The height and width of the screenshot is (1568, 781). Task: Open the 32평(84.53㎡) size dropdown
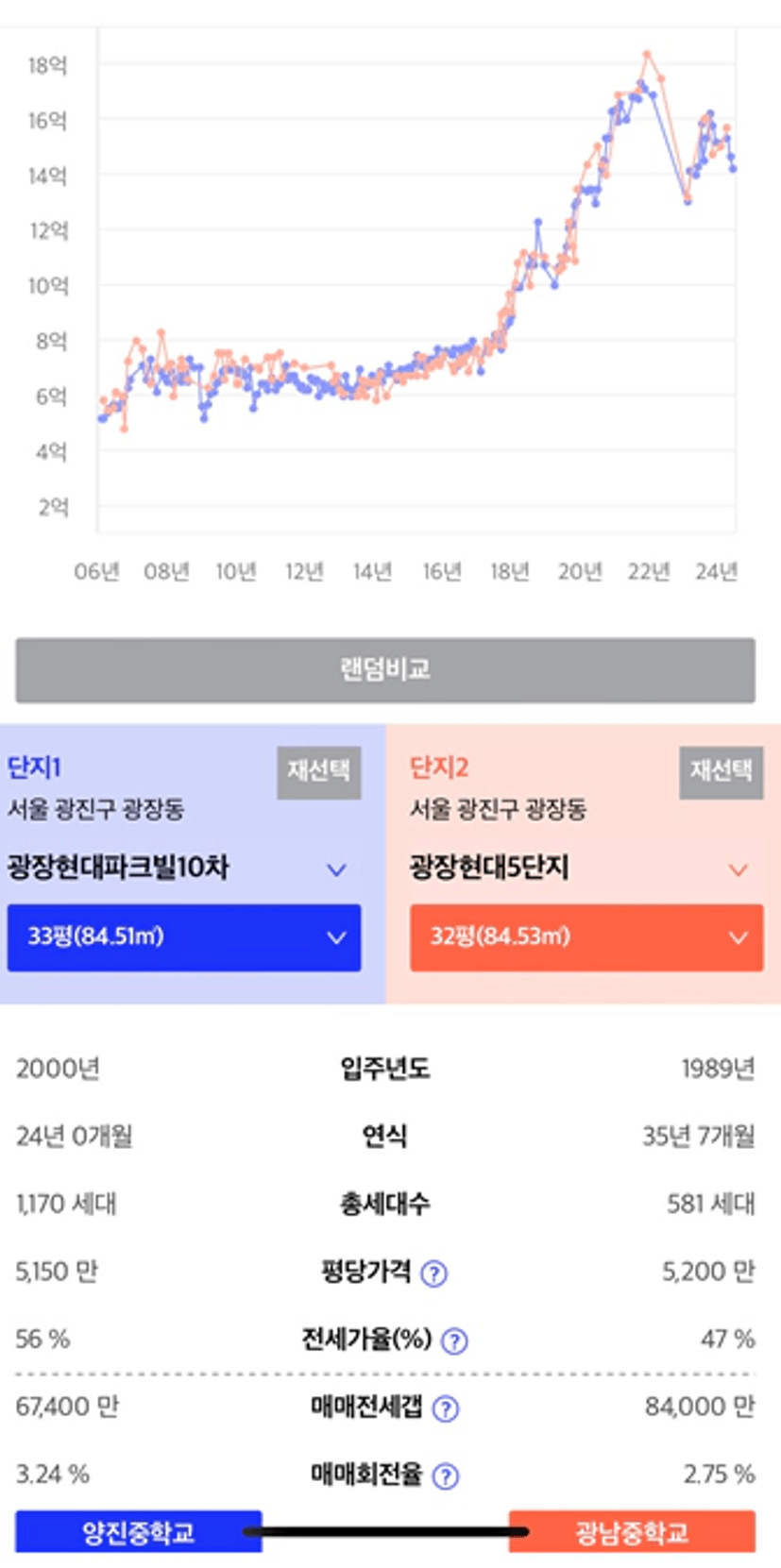click(586, 937)
